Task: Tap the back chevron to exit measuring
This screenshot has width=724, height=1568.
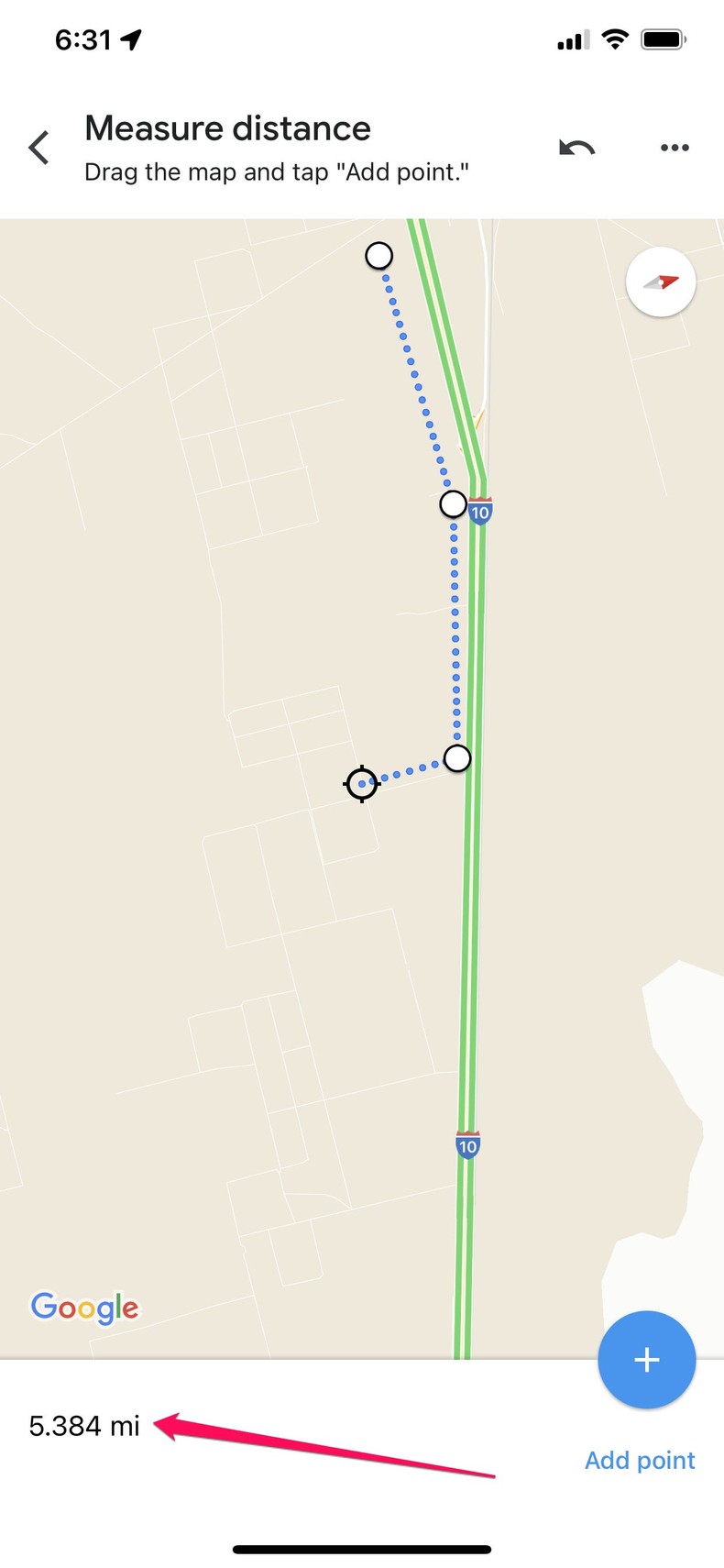Action: pyautogui.click(x=38, y=147)
